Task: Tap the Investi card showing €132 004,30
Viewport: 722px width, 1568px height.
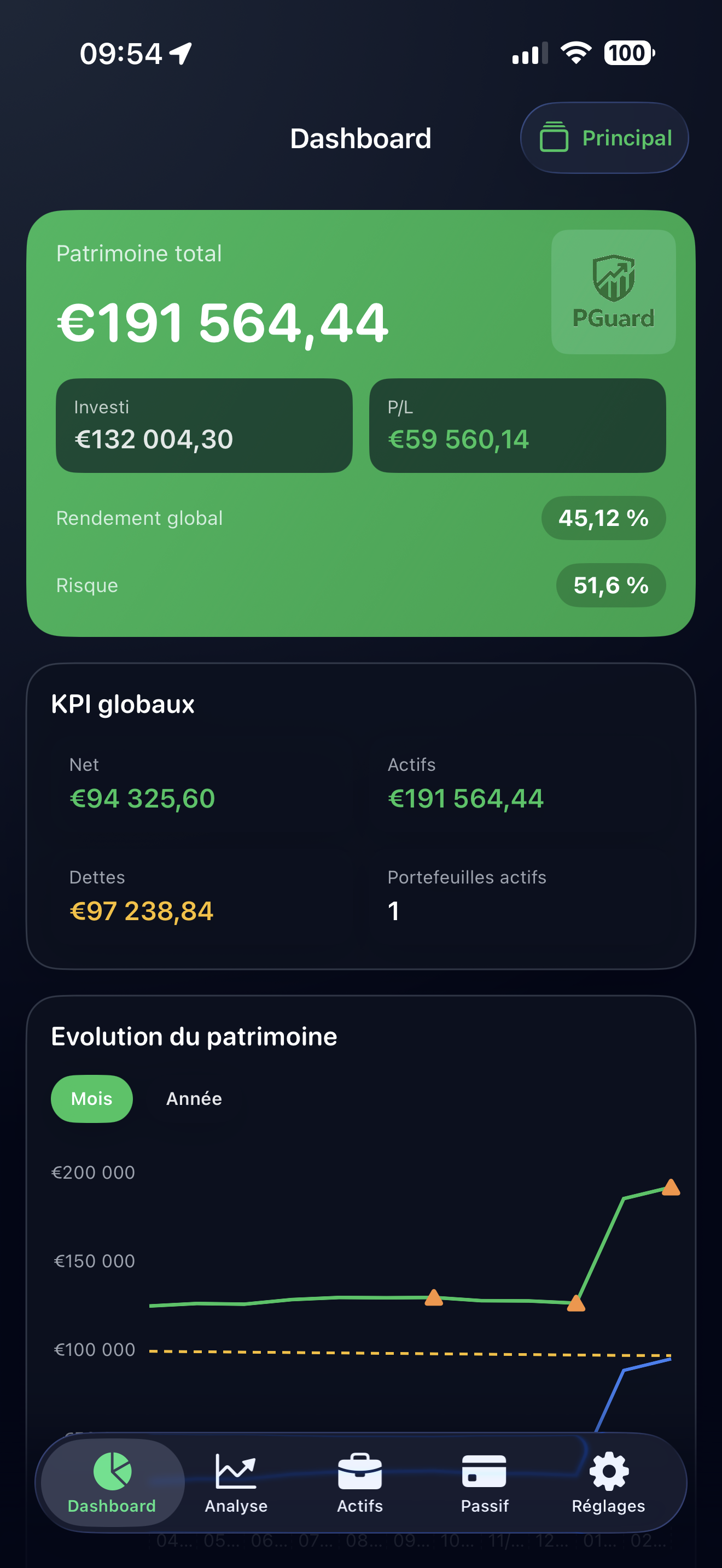Action: [x=203, y=425]
